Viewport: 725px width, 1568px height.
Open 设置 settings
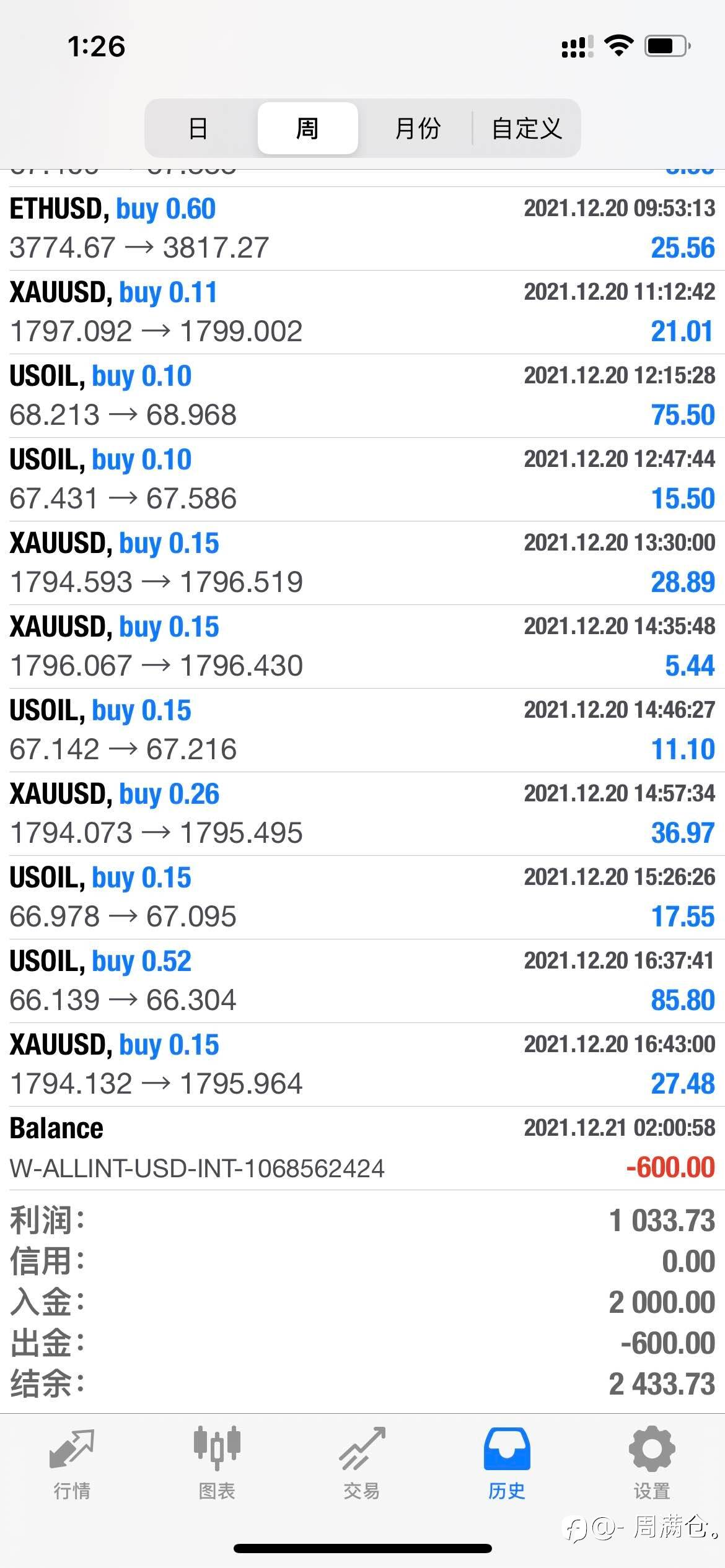click(x=652, y=1464)
